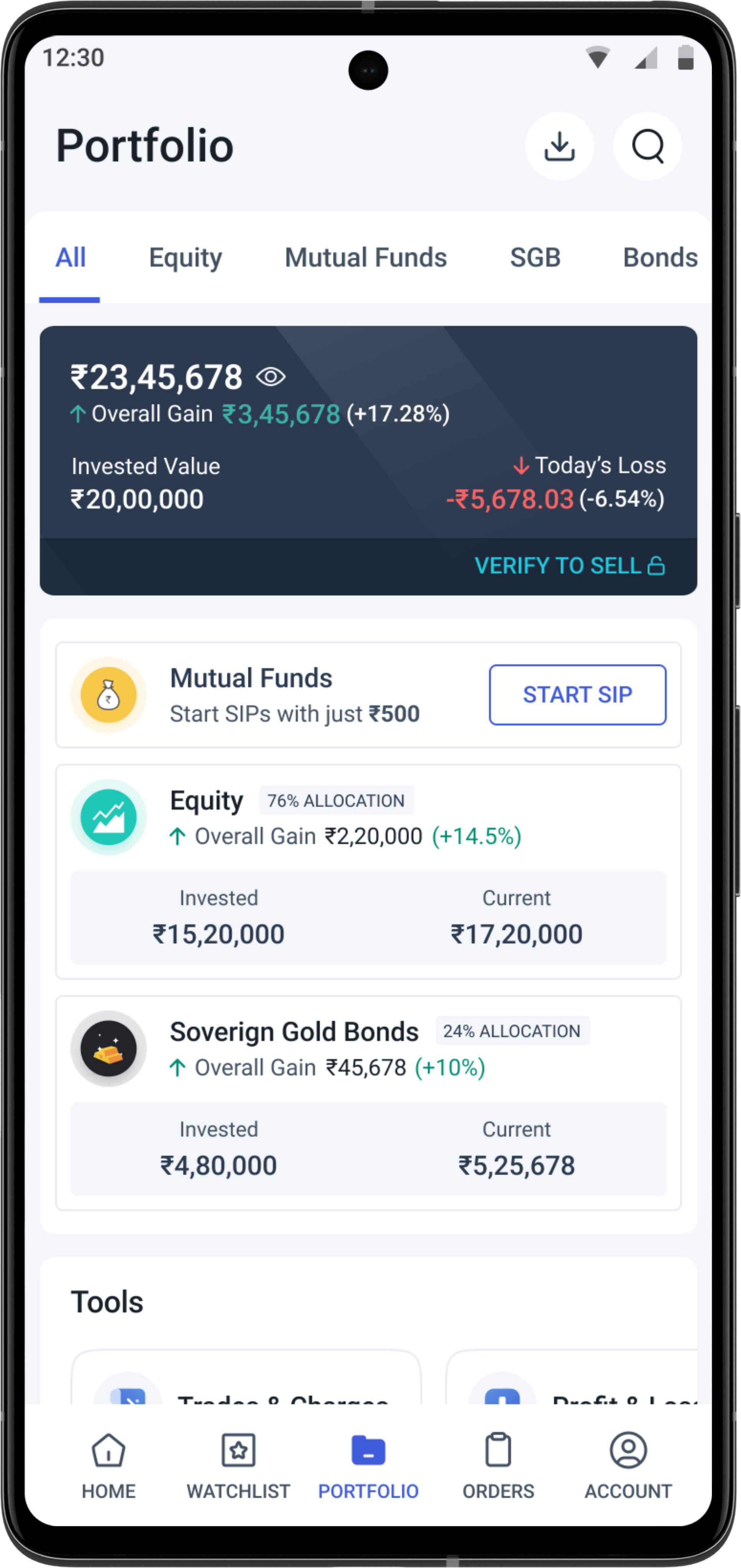This screenshot has height=1568, width=741.
Task: Open the search icon
Action: point(647,146)
